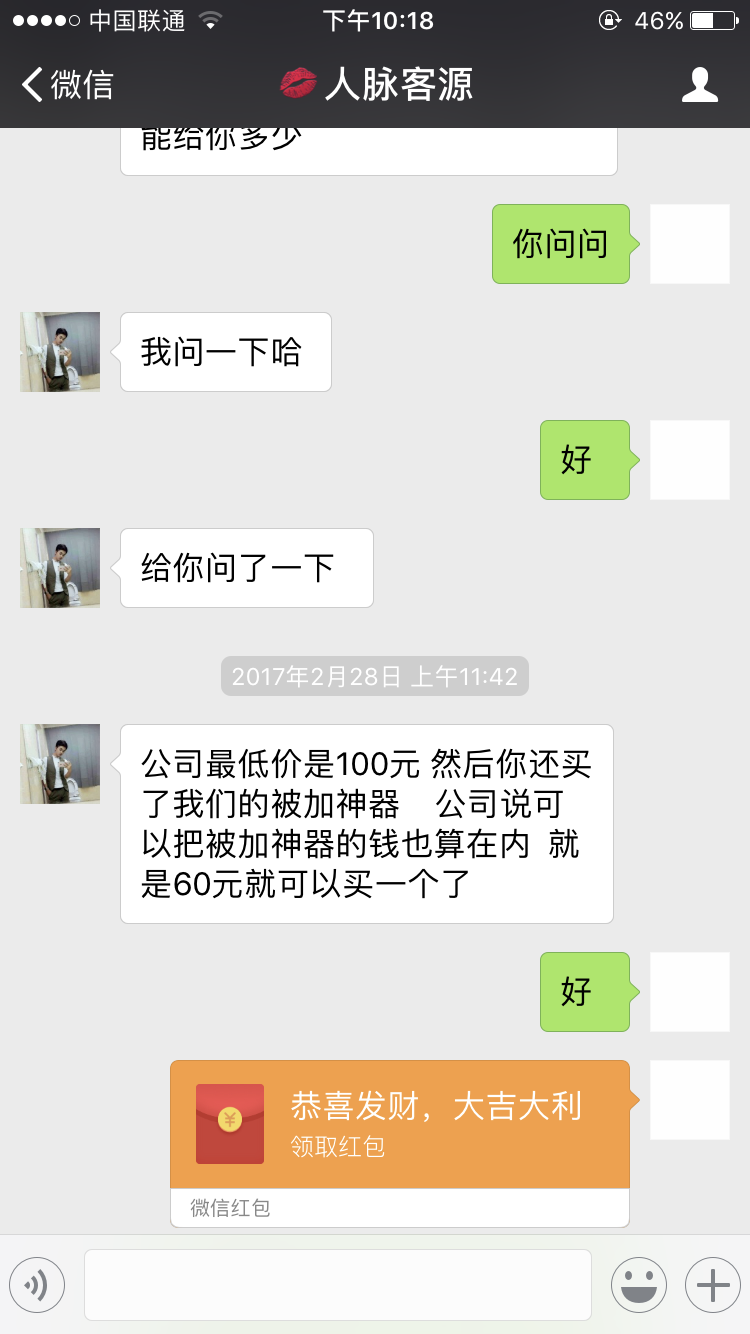Open the 恭喜发财 red packet
Screen dimensions: 750x1334
[400, 1124]
